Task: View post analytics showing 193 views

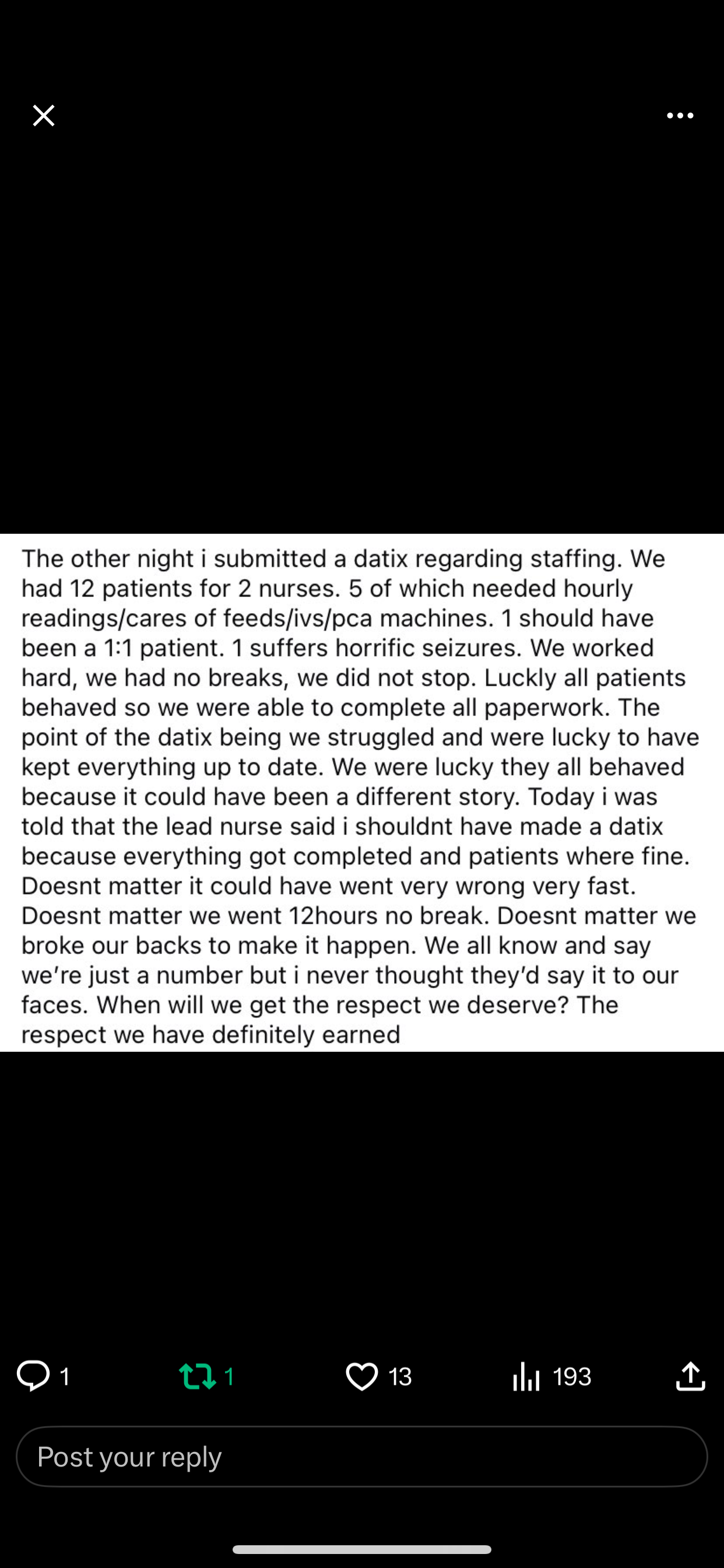Action: pos(551,1376)
